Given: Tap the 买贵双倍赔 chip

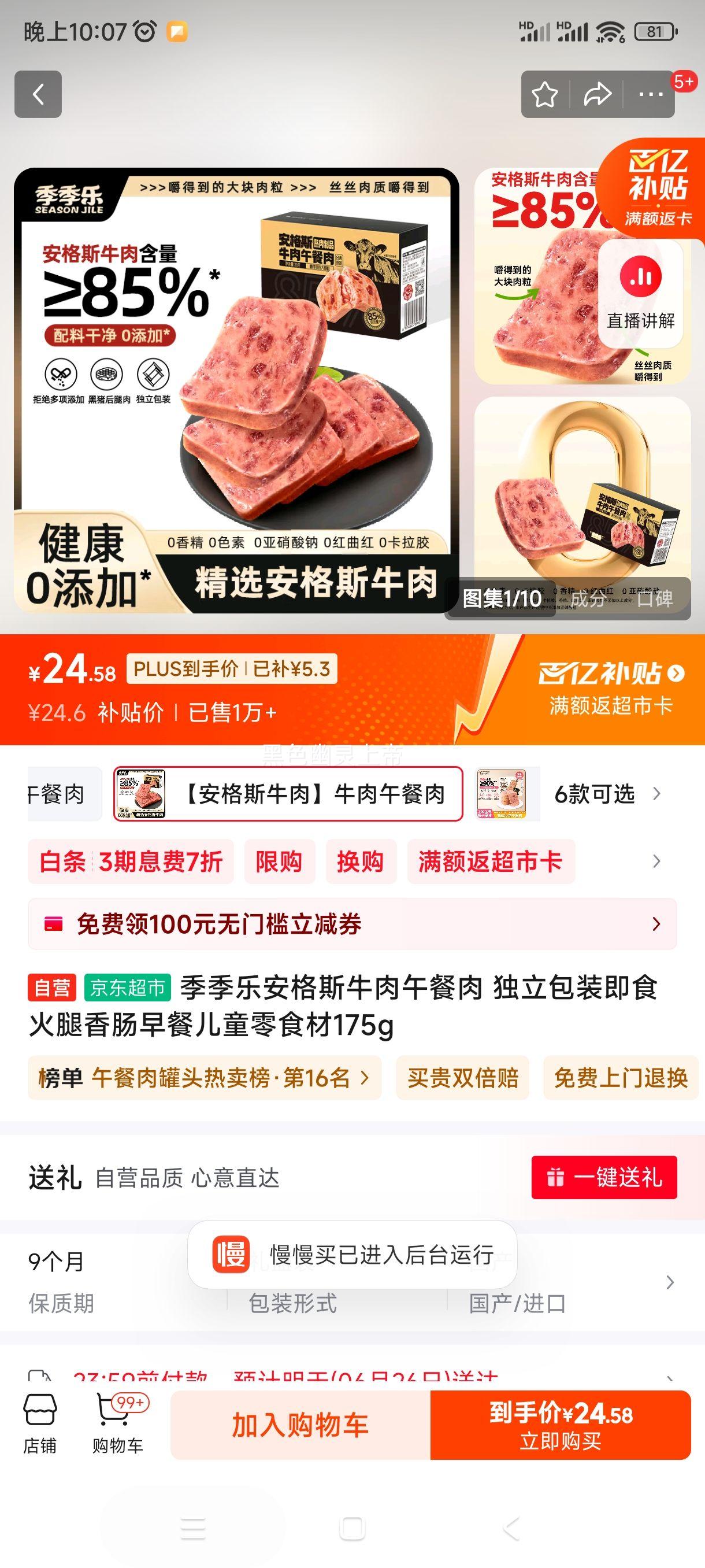Looking at the screenshot, I should pos(462,1078).
